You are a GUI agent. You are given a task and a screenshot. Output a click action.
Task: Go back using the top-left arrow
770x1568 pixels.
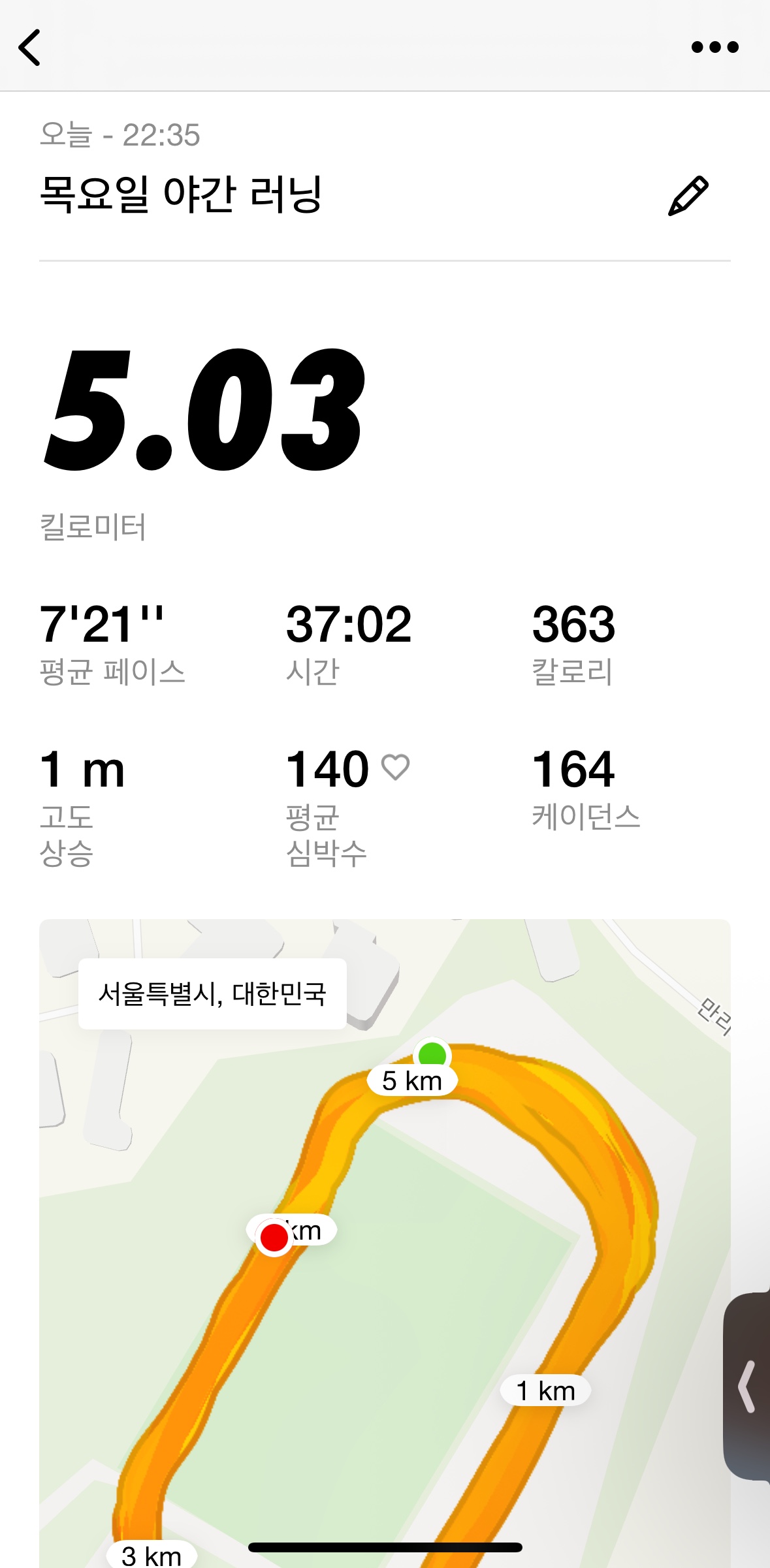(30, 48)
